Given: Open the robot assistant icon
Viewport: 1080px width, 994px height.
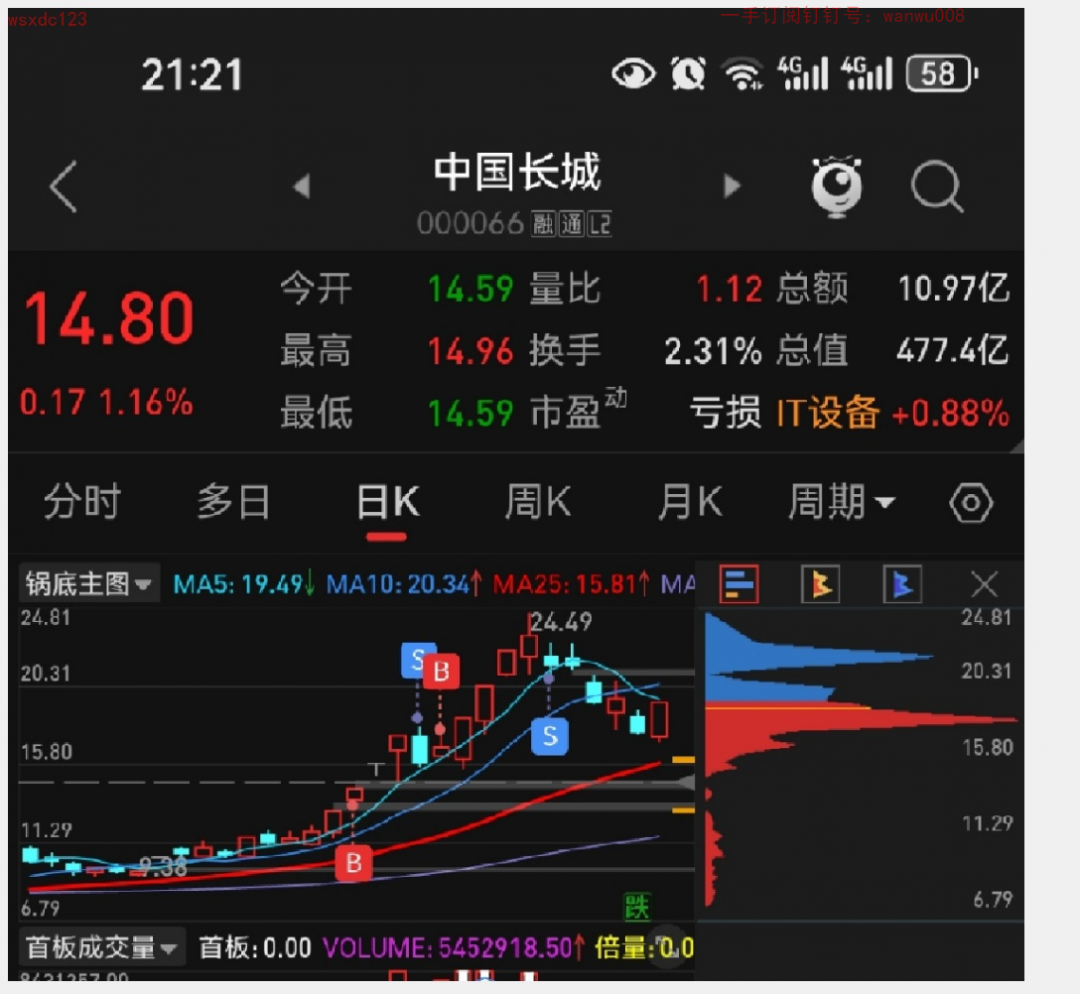Looking at the screenshot, I should (836, 186).
